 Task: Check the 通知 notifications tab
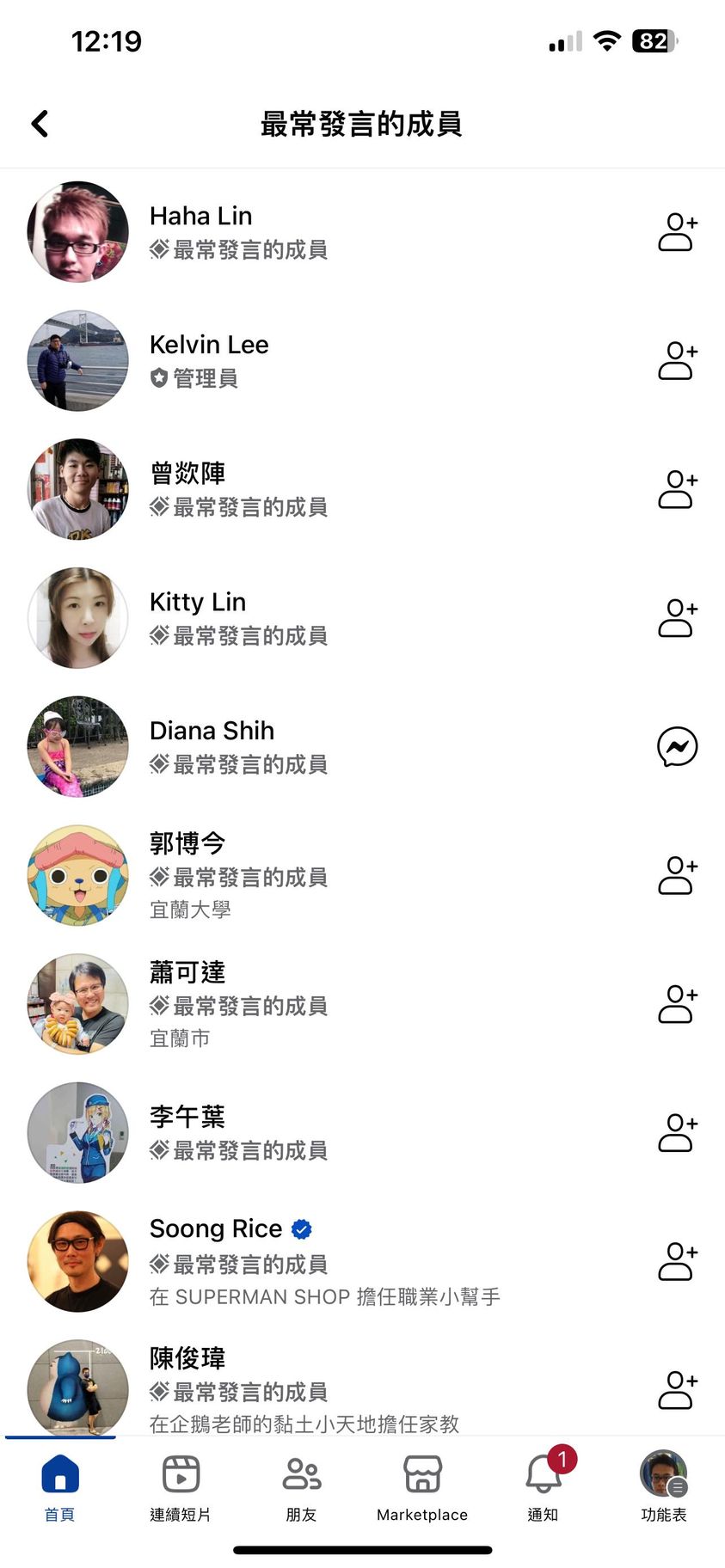[544, 1487]
